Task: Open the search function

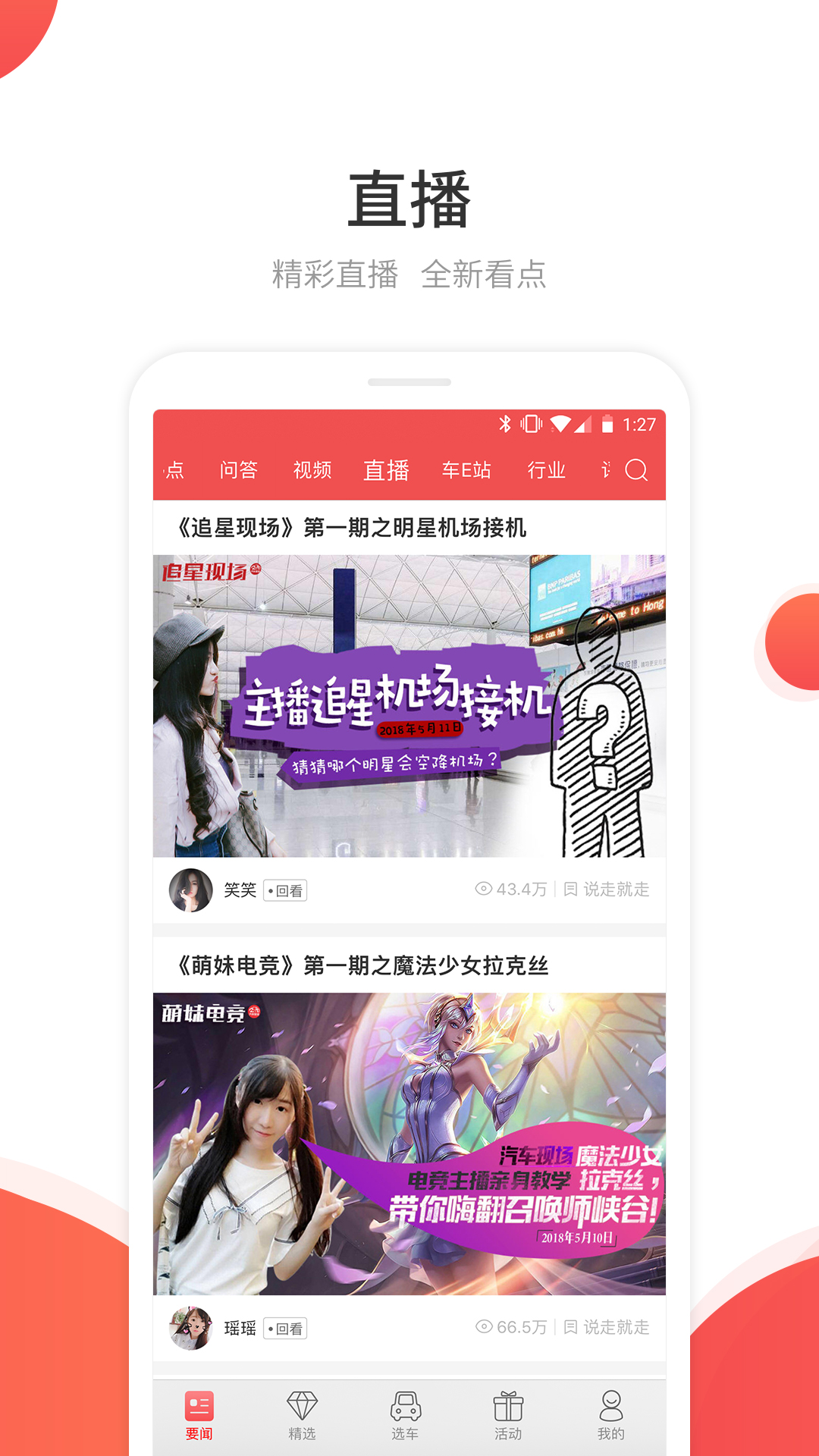Action: tap(635, 470)
